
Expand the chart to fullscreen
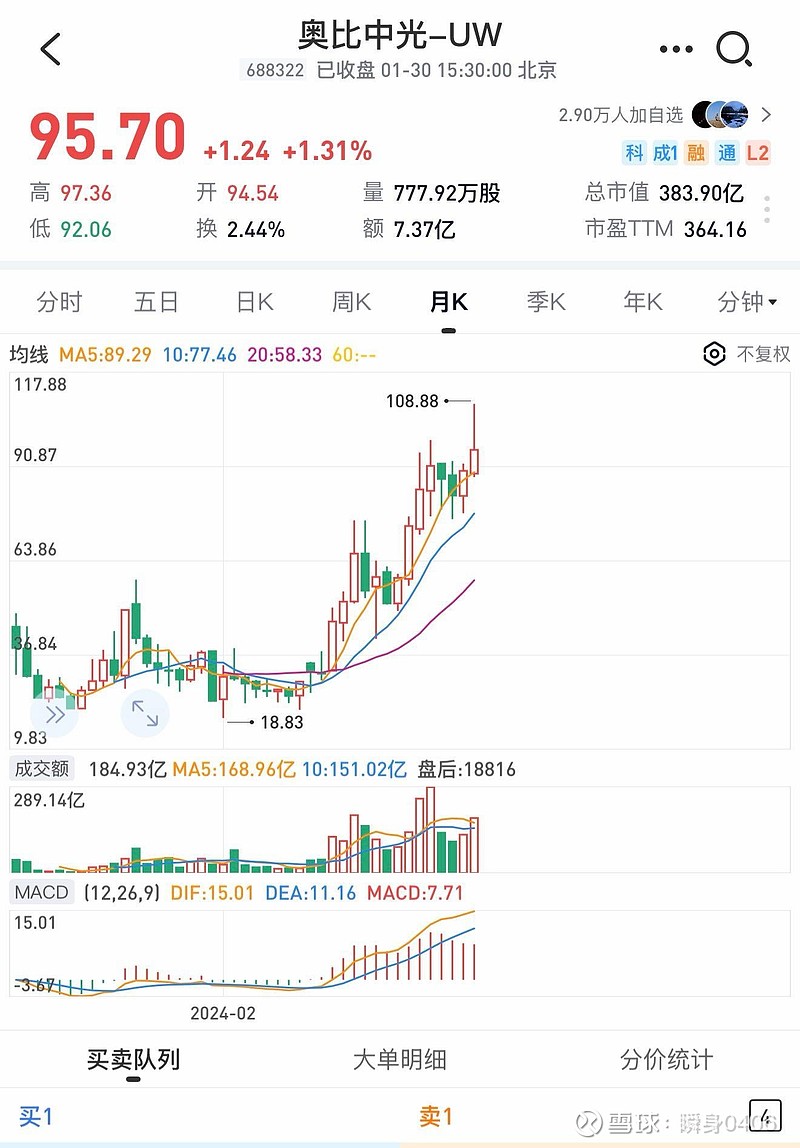[x=145, y=714]
